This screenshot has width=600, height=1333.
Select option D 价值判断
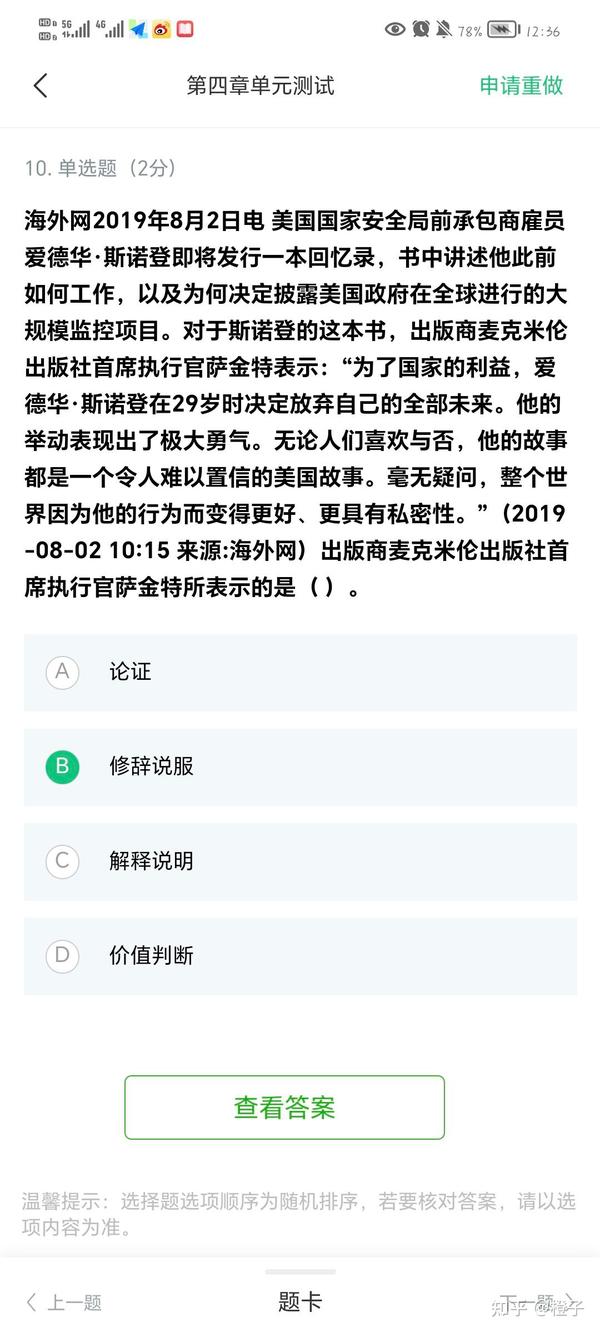pyautogui.click(x=300, y=956)
